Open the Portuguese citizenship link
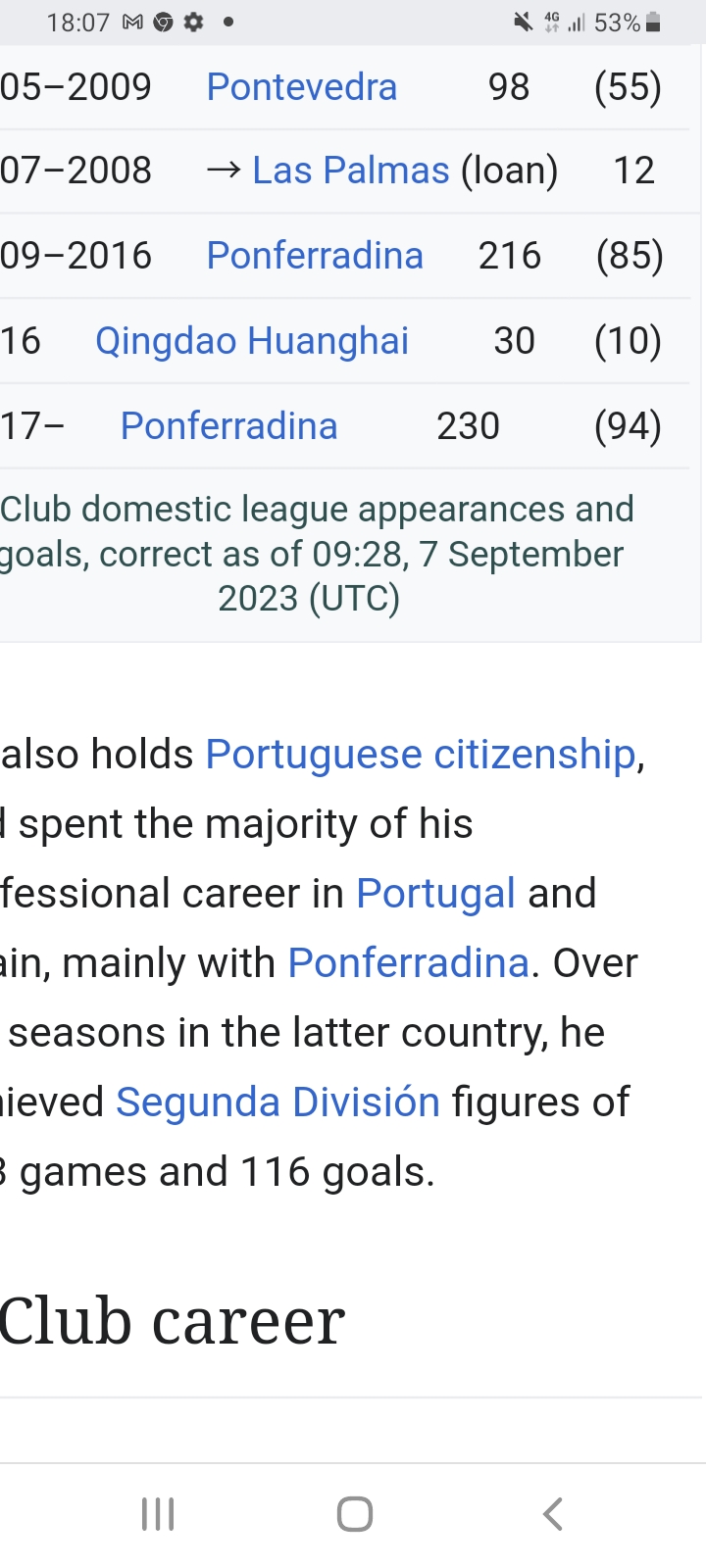706x1568 pixels. pyautogui.click(x=421, y=755)
